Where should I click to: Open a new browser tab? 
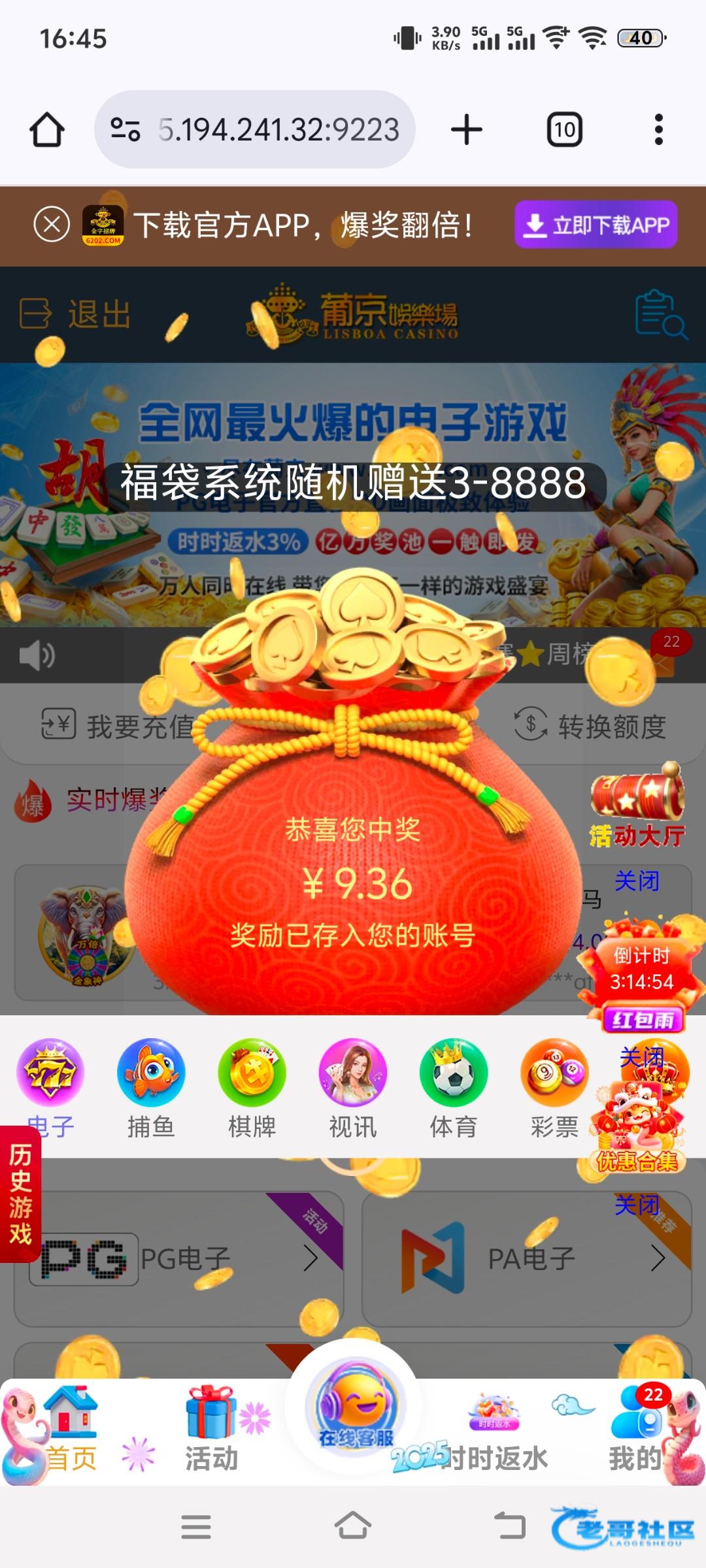point(467,129)
